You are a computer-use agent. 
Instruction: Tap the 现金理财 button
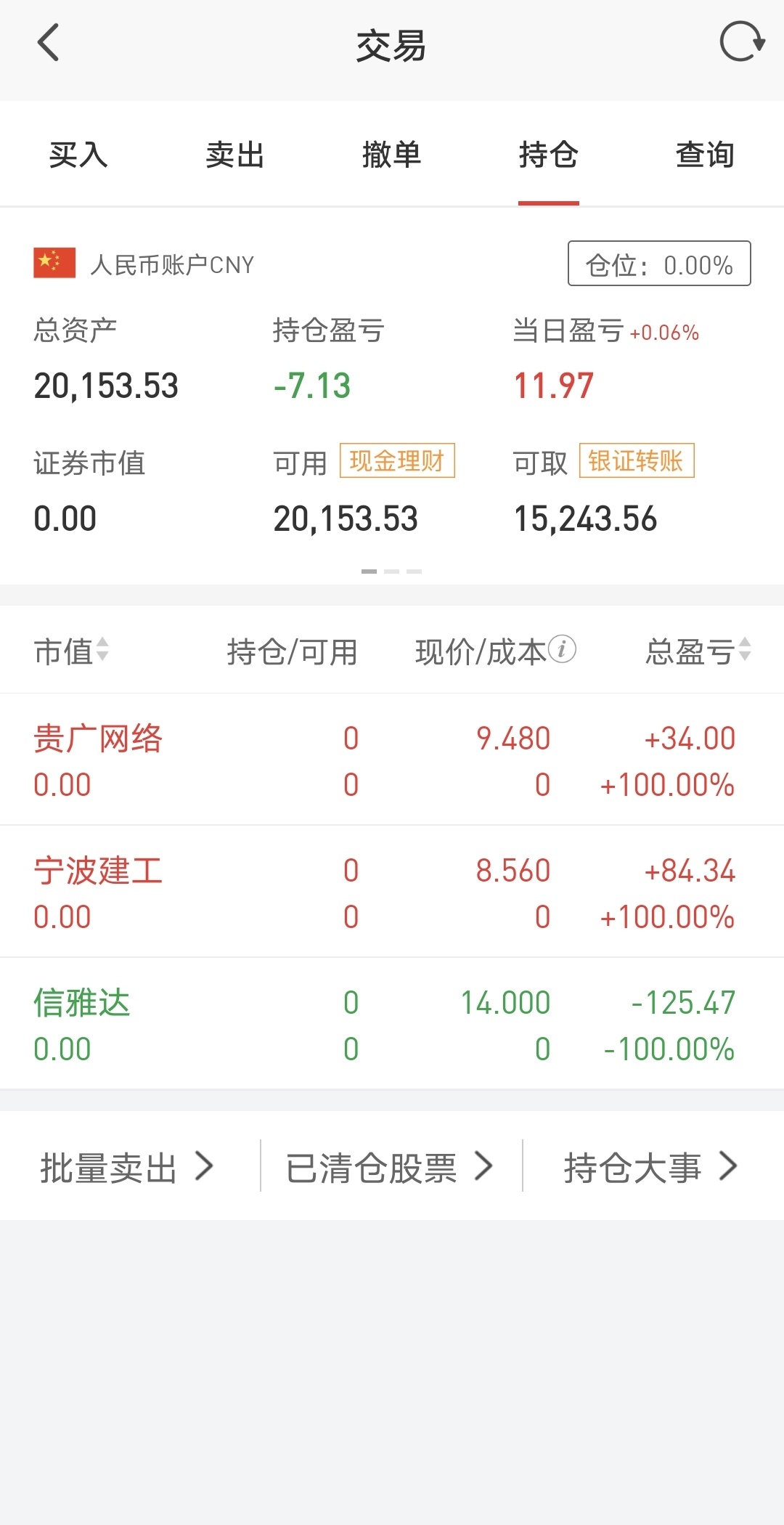[397, 460]
